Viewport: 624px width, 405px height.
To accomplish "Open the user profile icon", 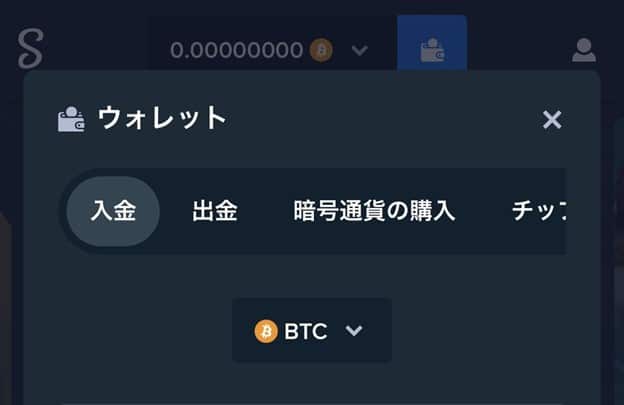I will click(x=584, y=50).
